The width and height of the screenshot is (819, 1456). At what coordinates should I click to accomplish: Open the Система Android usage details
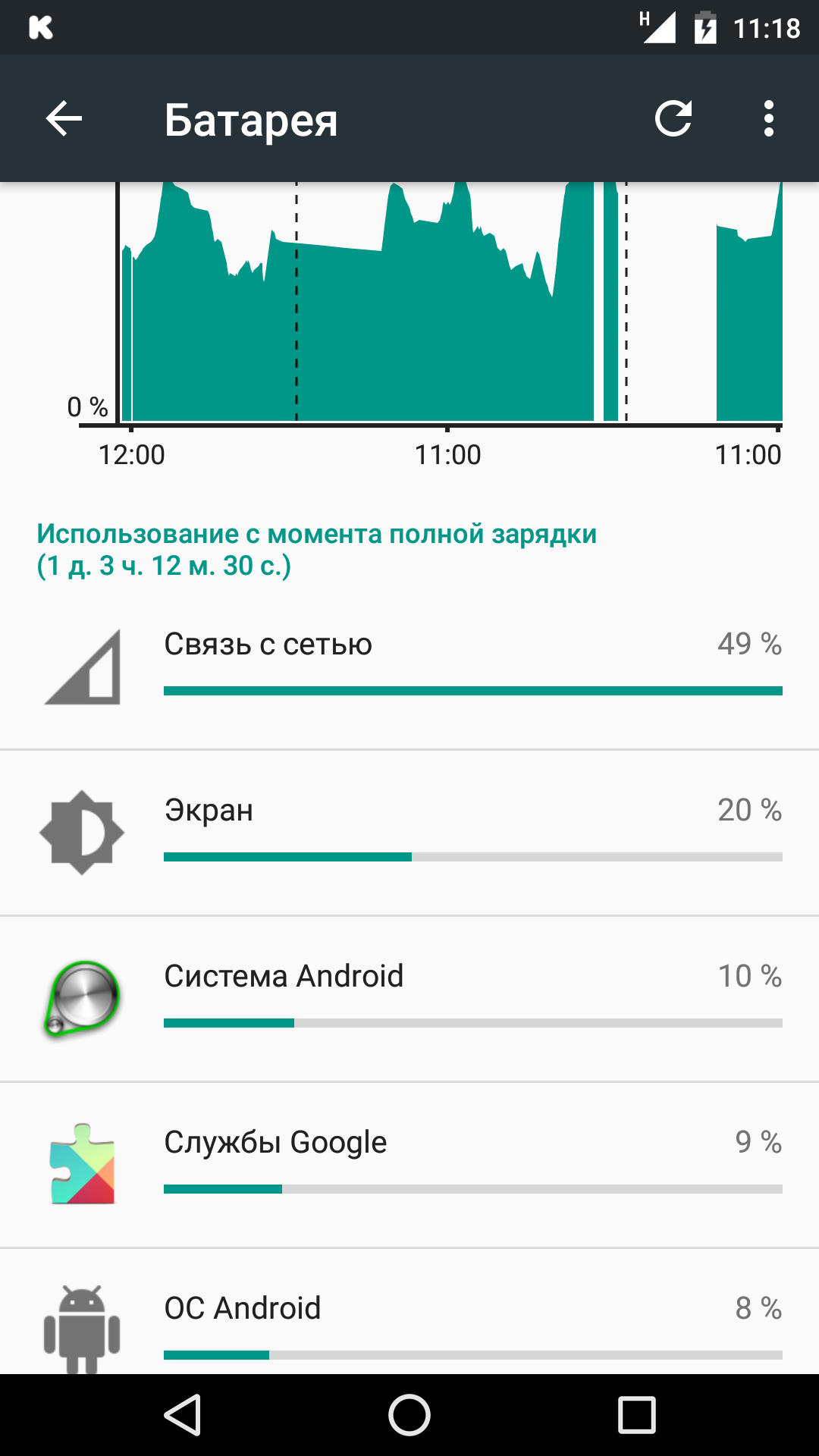(409, 999)
